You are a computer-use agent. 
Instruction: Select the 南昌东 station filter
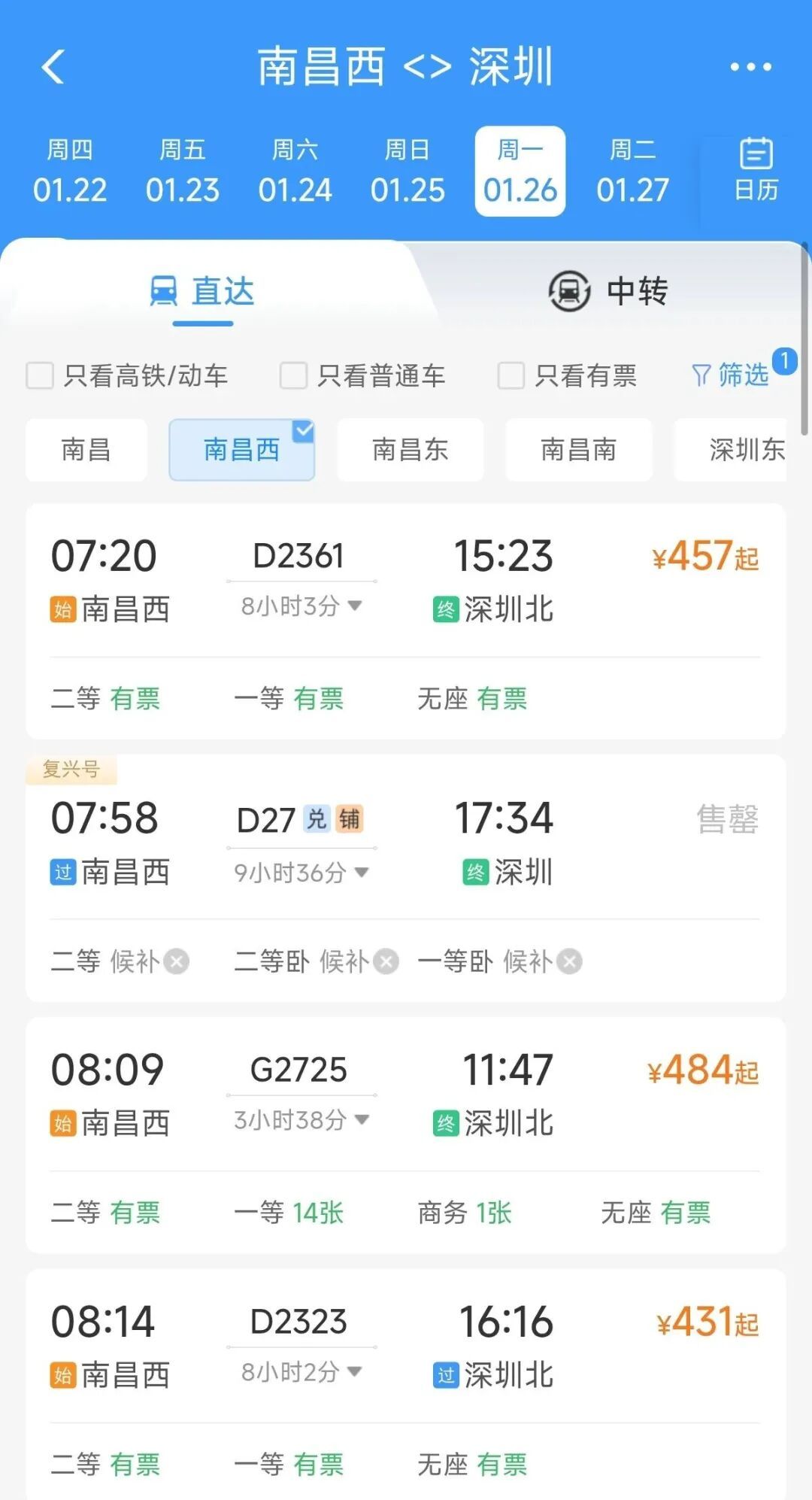click(x=410, y=449)
